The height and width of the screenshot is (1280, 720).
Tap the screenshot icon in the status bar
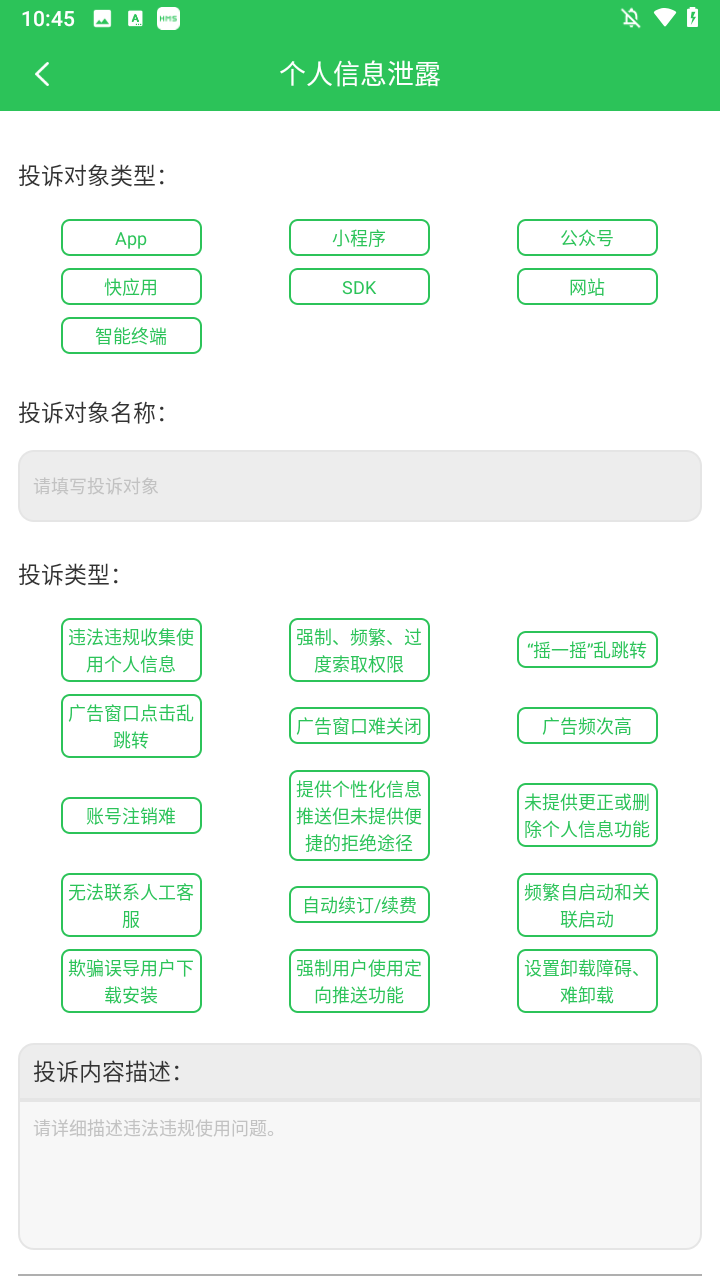pyautogui.click(x=100, y=18)
